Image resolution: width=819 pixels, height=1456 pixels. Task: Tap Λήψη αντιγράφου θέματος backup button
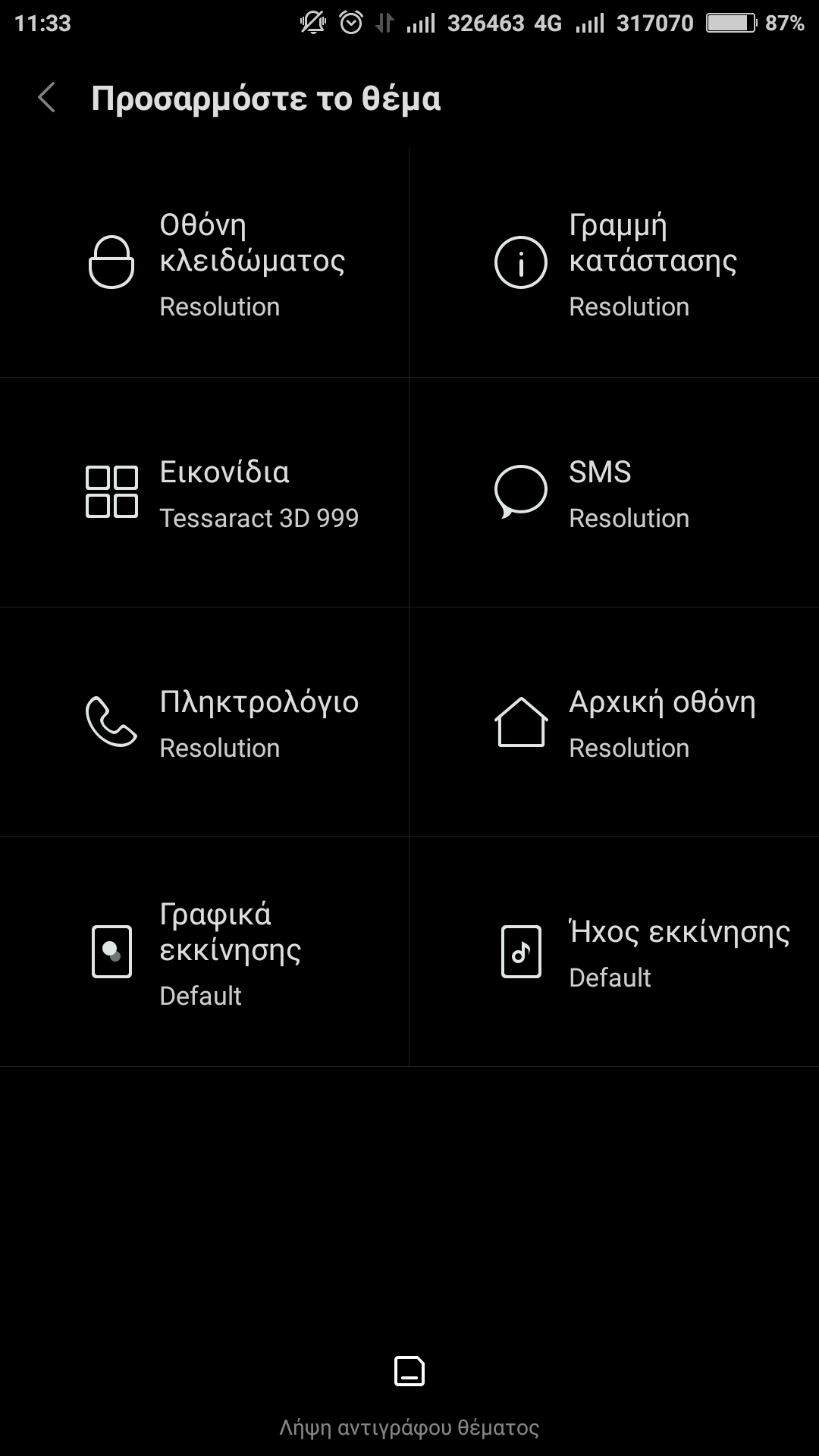[x=409, y=1397]
